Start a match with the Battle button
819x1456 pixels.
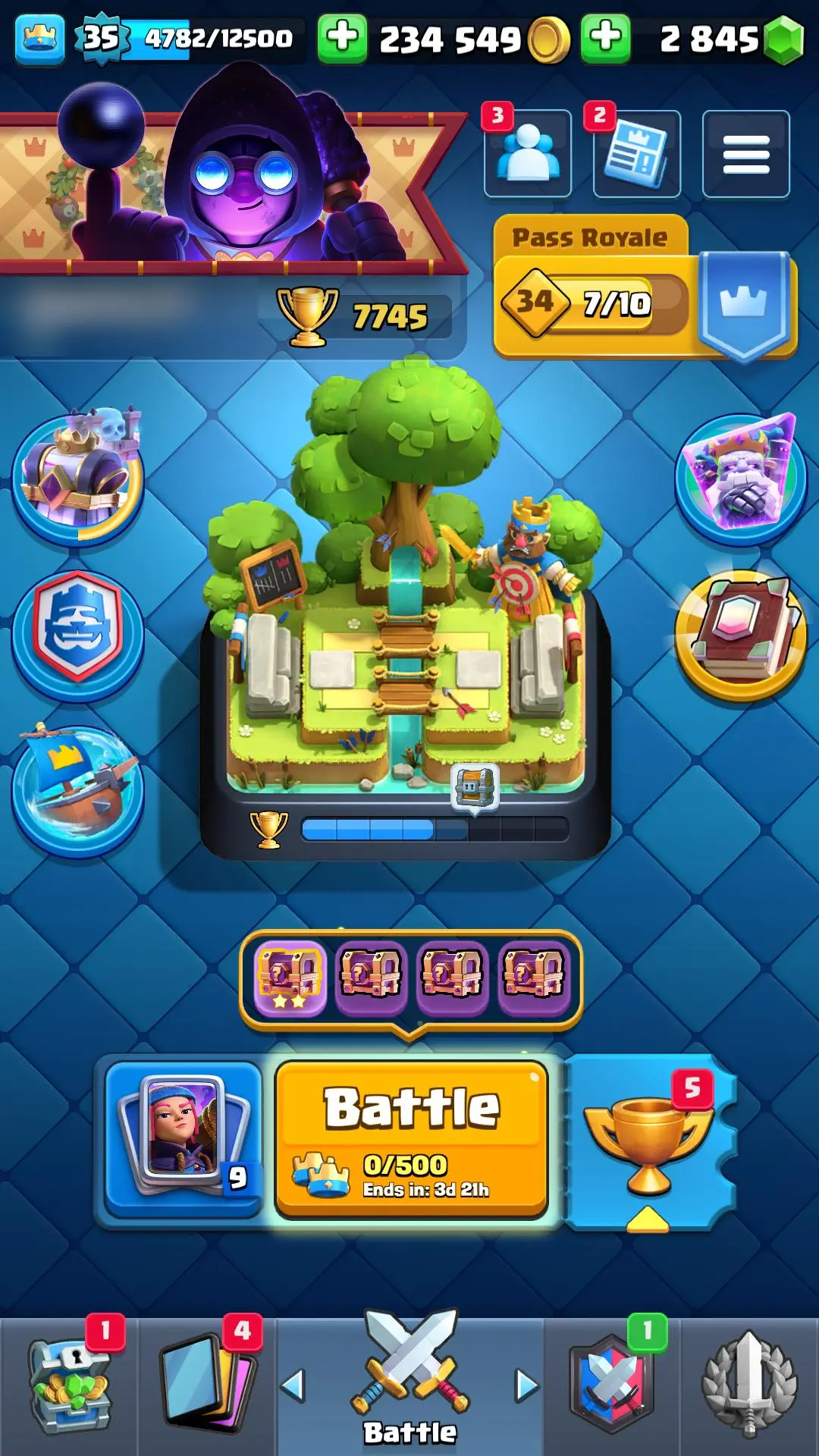coord(412,1137)
